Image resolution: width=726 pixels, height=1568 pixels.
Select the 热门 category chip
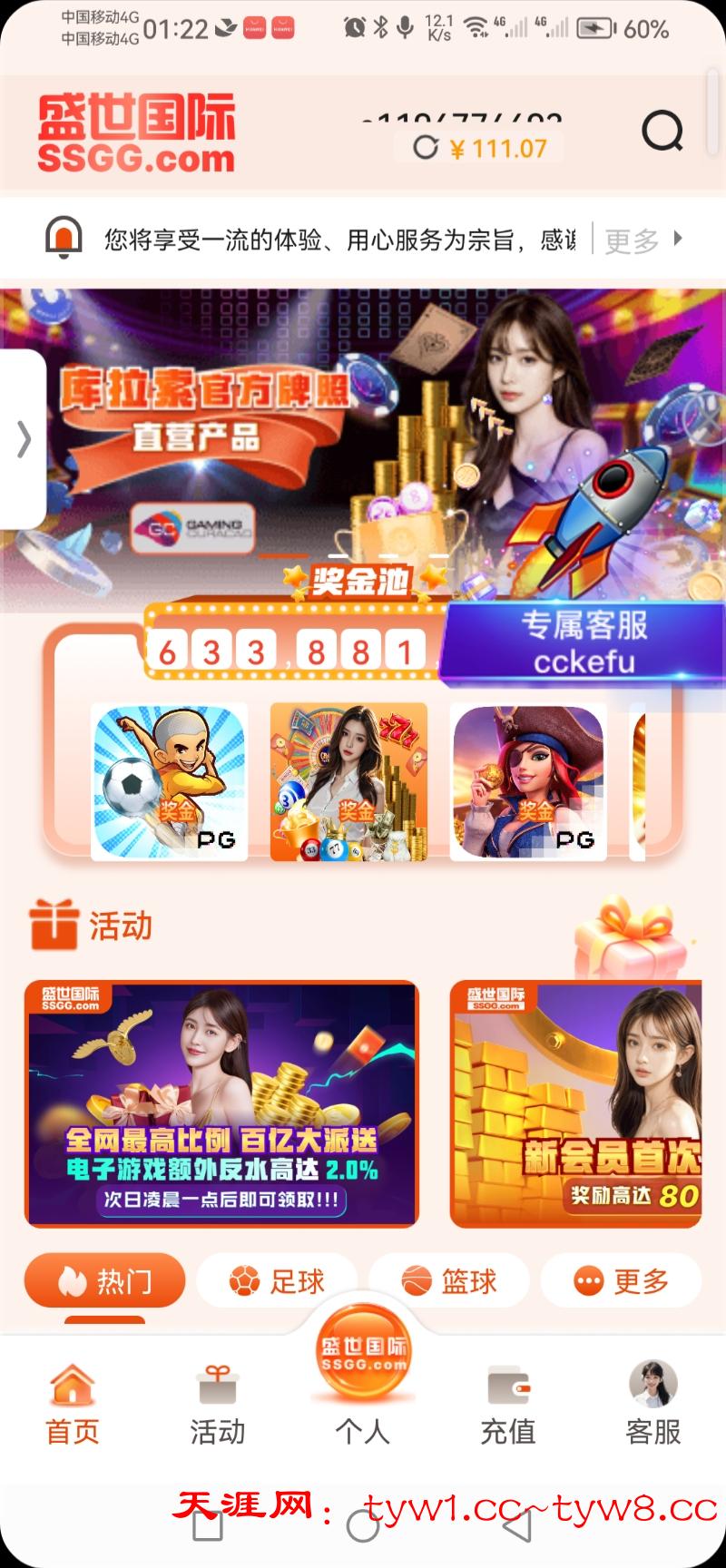104,1280
